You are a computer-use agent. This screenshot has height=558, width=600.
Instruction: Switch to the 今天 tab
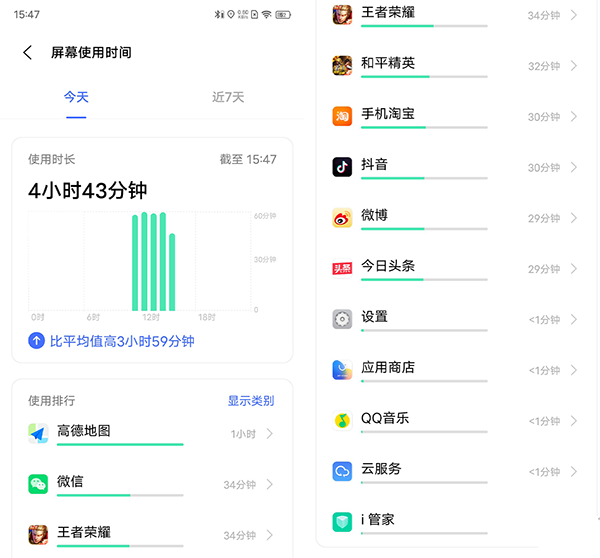click(77, 97)
